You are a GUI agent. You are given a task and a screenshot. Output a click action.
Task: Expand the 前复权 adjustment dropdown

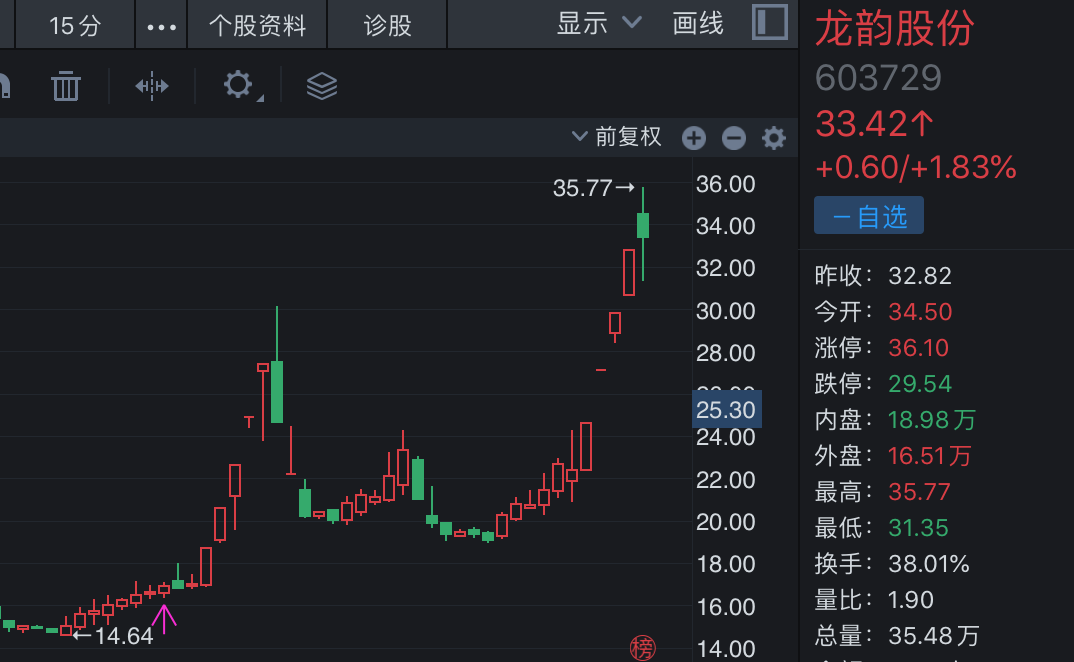coord(617,137)
